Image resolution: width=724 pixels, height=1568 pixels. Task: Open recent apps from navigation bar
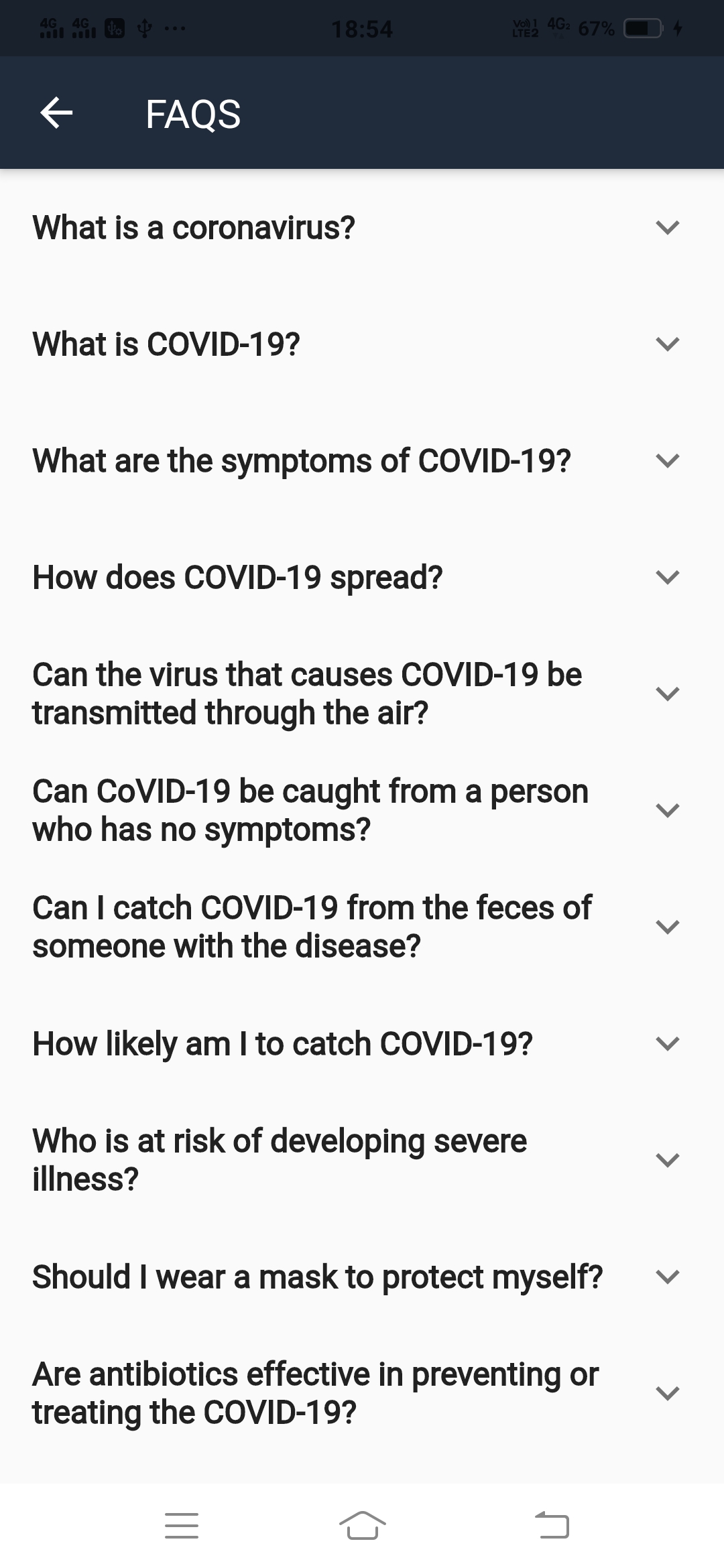tap(182, 1525)
